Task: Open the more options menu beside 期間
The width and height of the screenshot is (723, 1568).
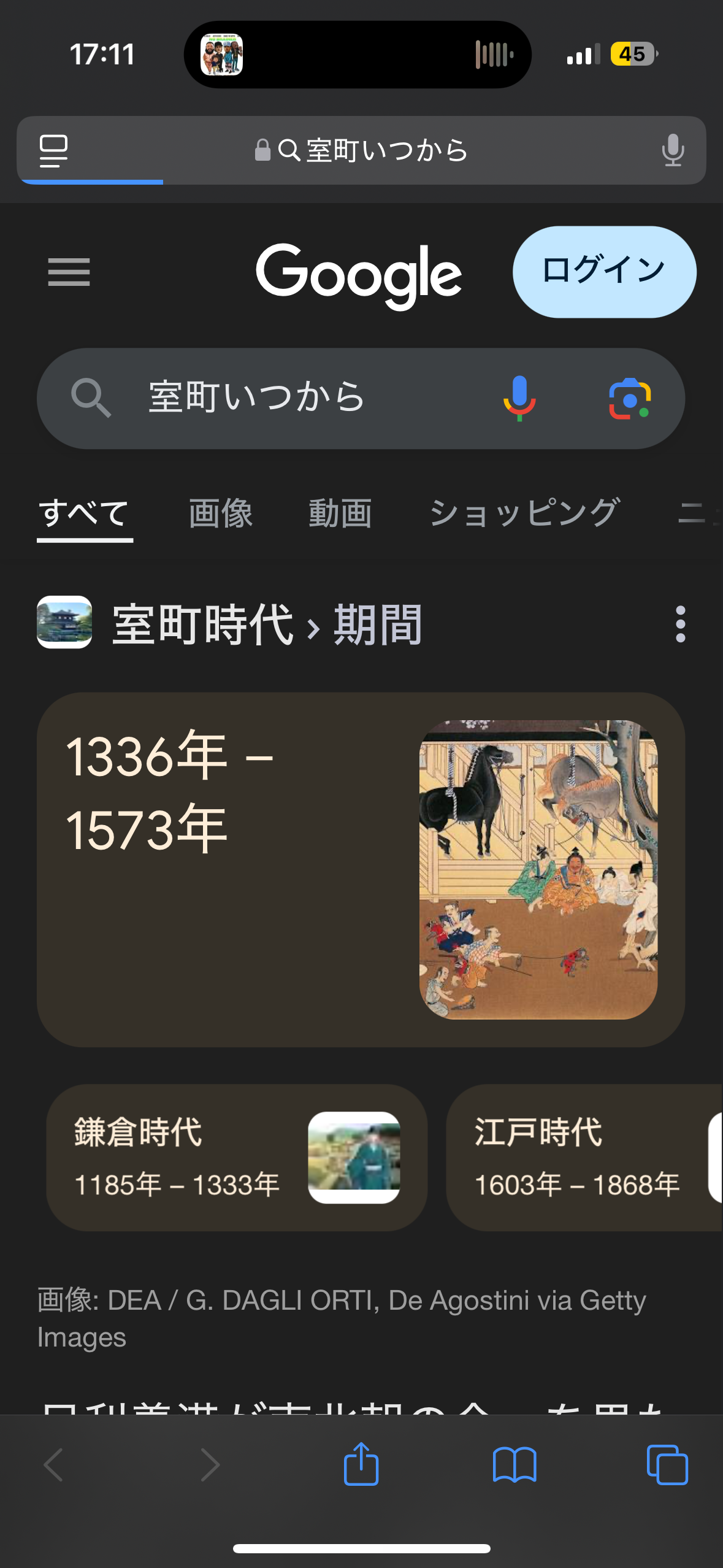Action: (679, 625)
